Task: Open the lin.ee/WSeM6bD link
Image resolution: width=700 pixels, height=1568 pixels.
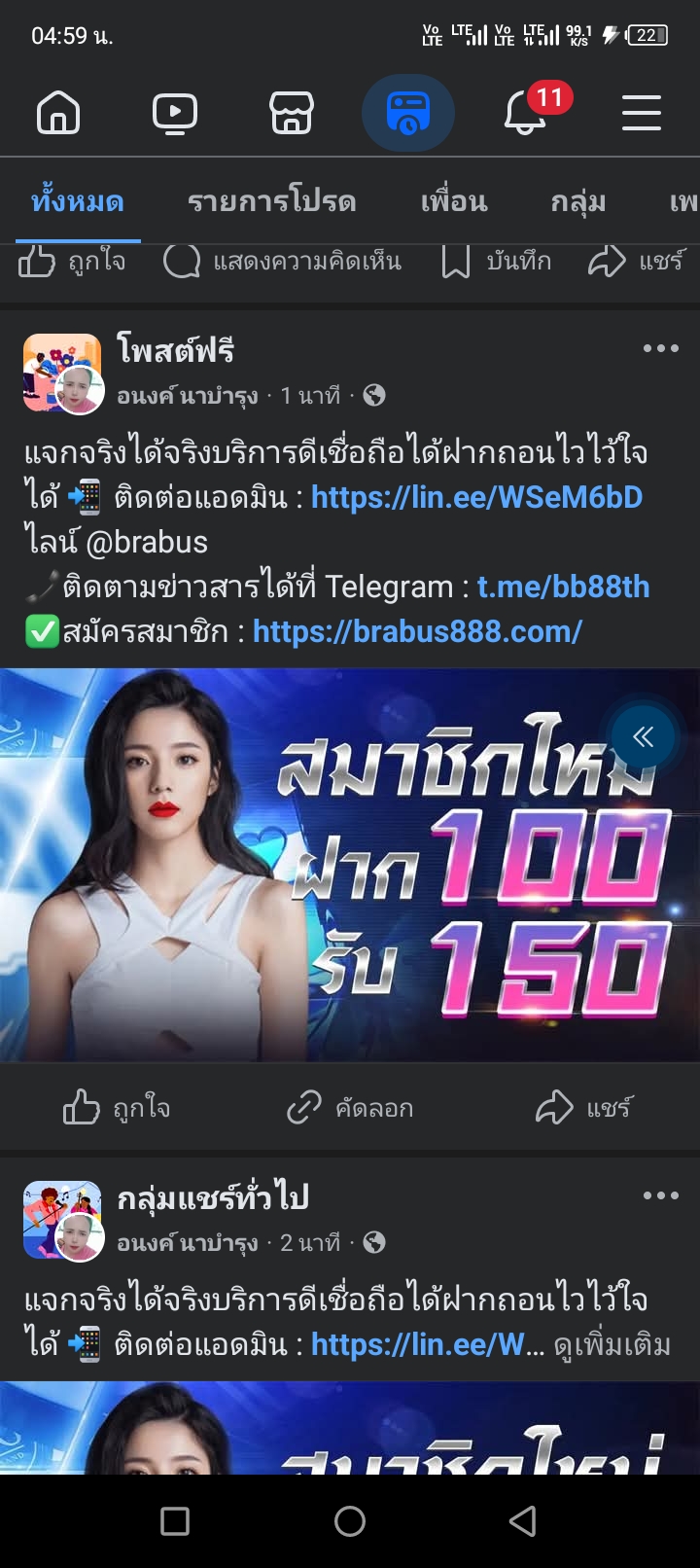Action: pos(476,497)
